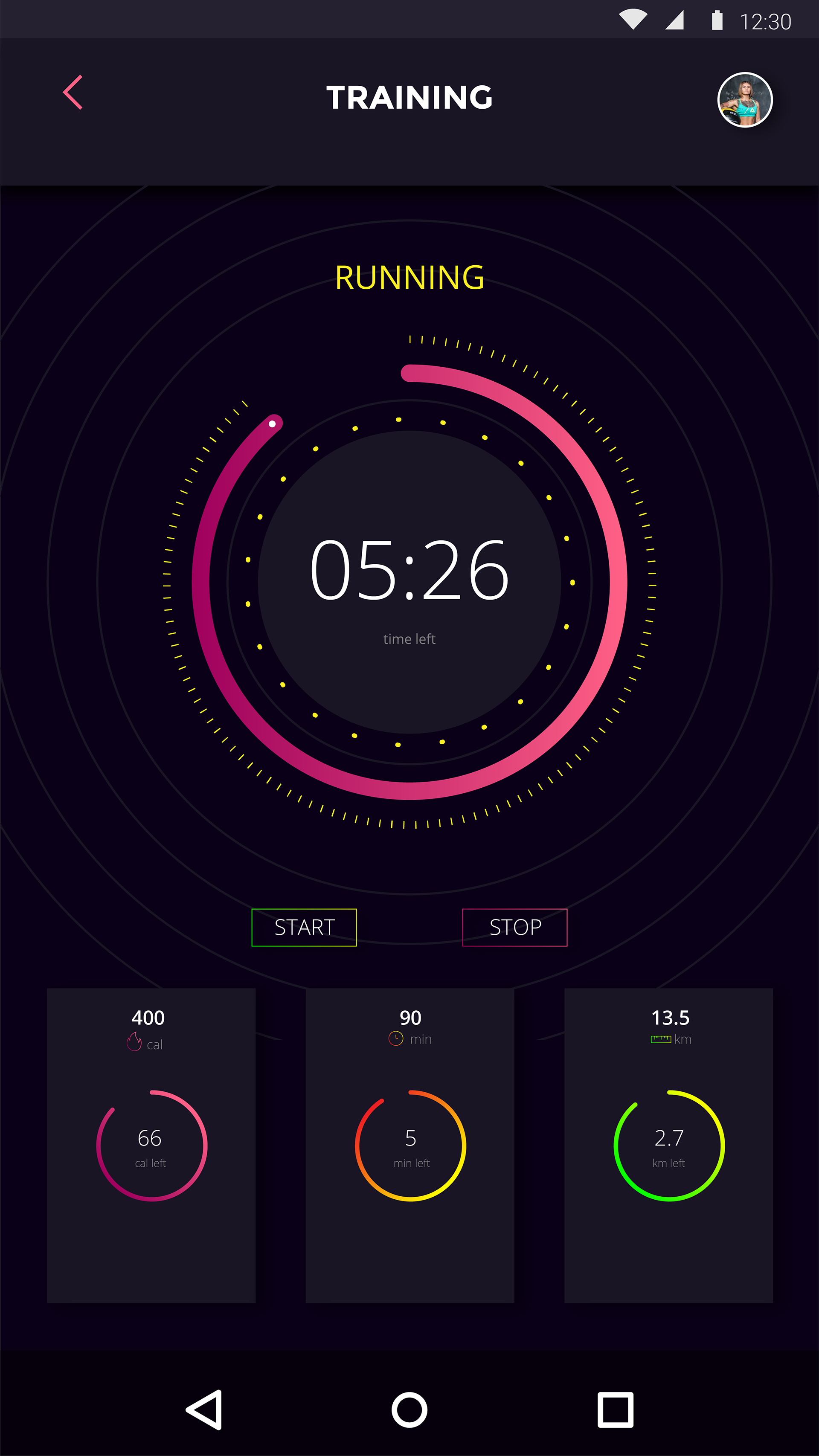Open the 13.5 km distance card

(668, 1145)
